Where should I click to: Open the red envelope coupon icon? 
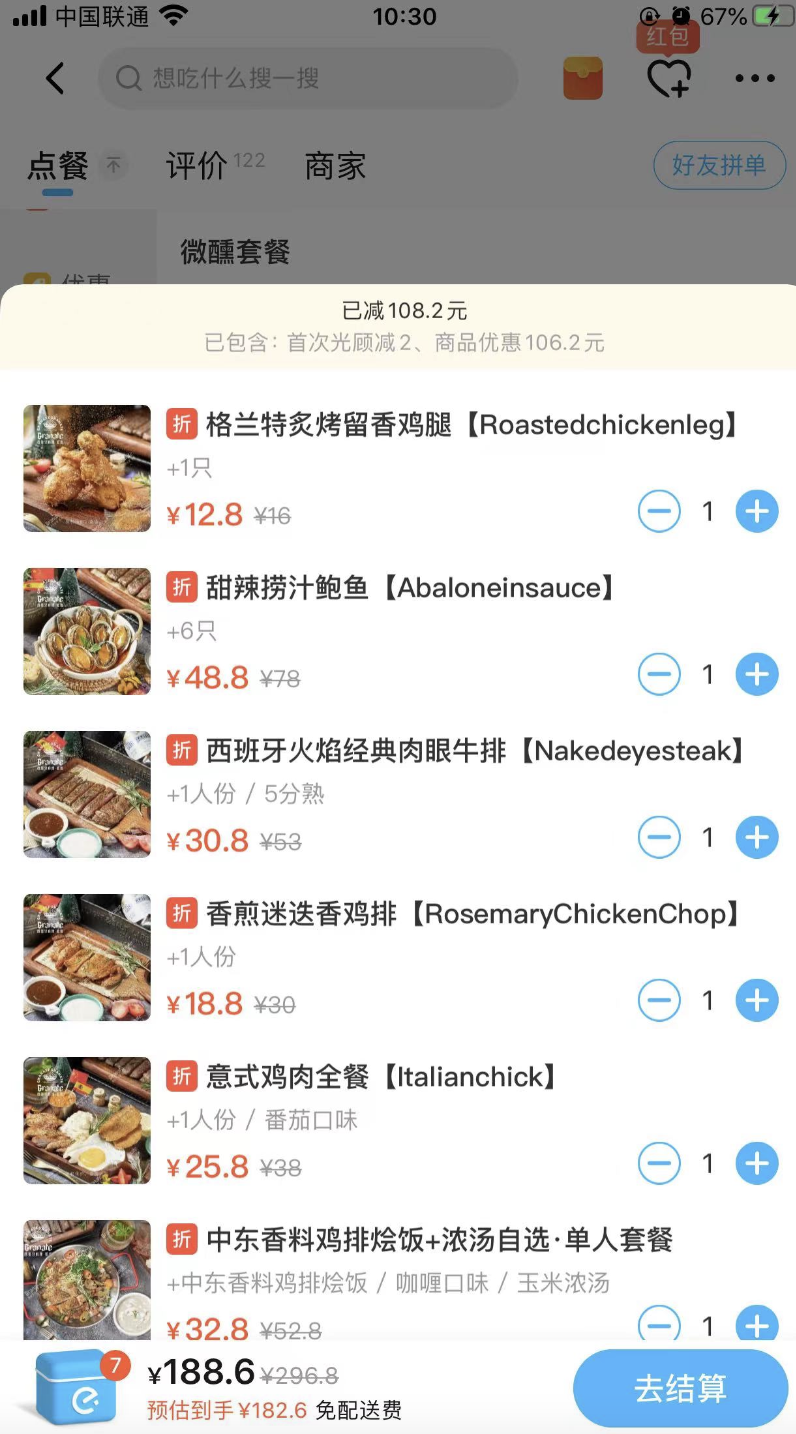[x=583, y=78]
